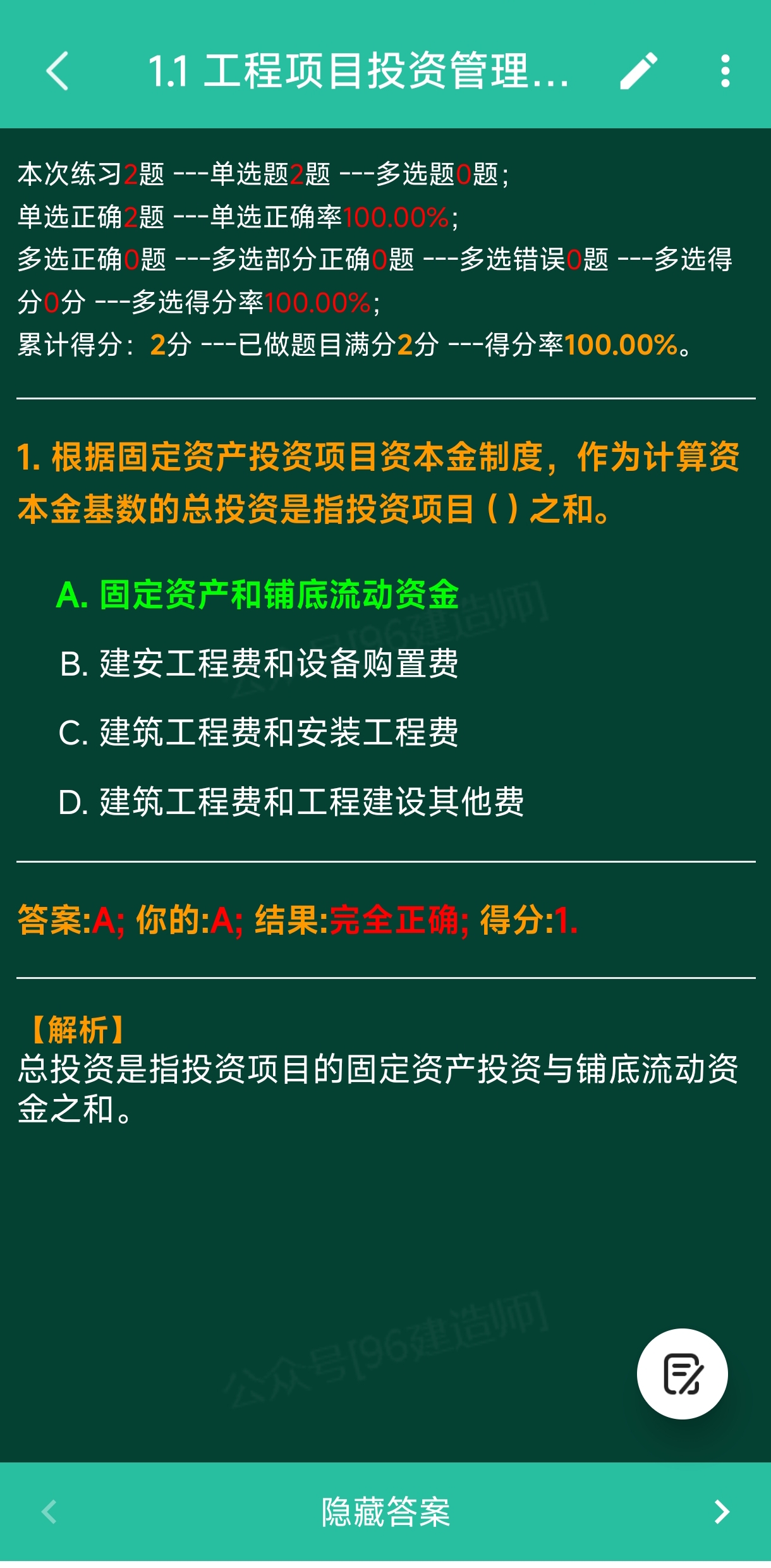Viewport: 771px width, 1568px height.
Task: Choose option D 建筑工程费和工程建设其他费
Action: (291, 801)
